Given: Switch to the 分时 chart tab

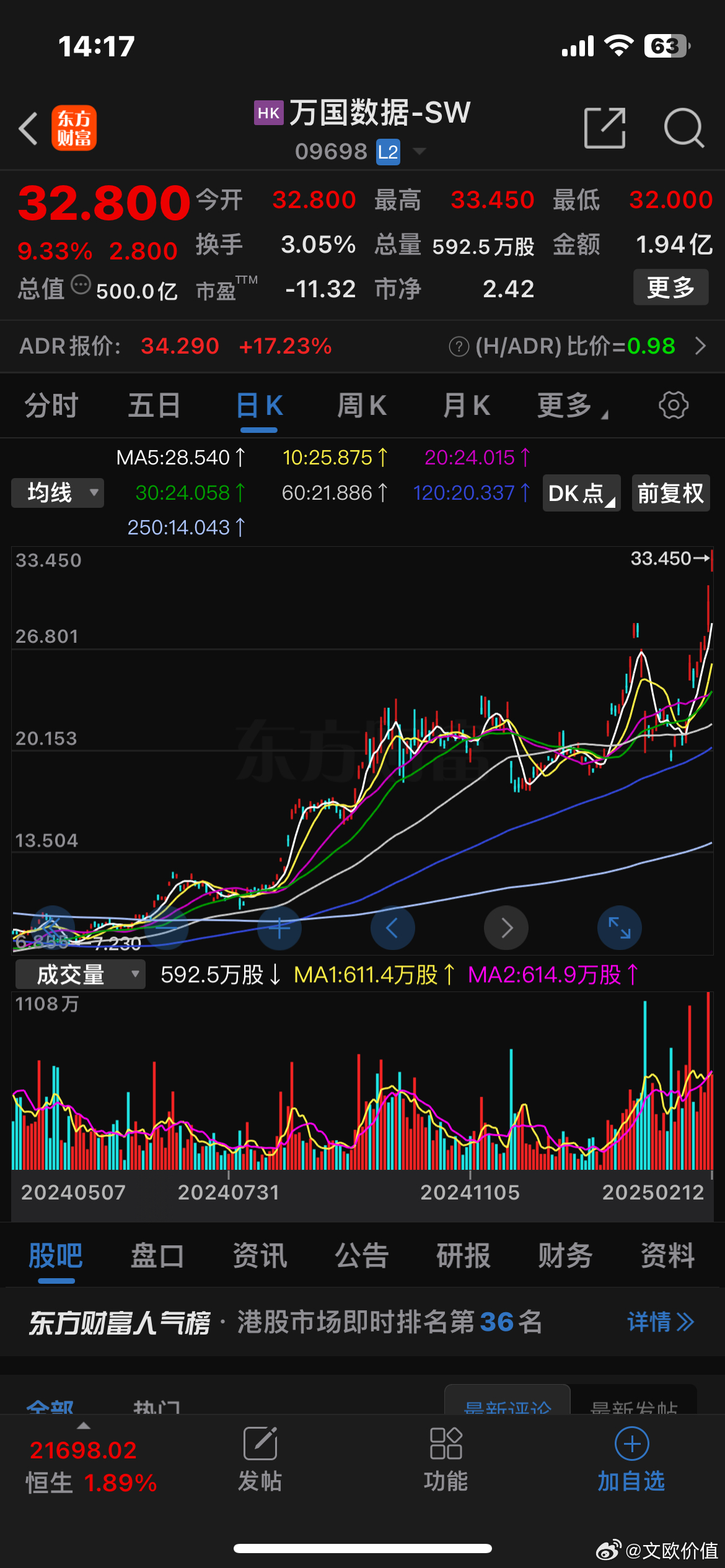Looking at the screenshot, I should click(51, 406).
